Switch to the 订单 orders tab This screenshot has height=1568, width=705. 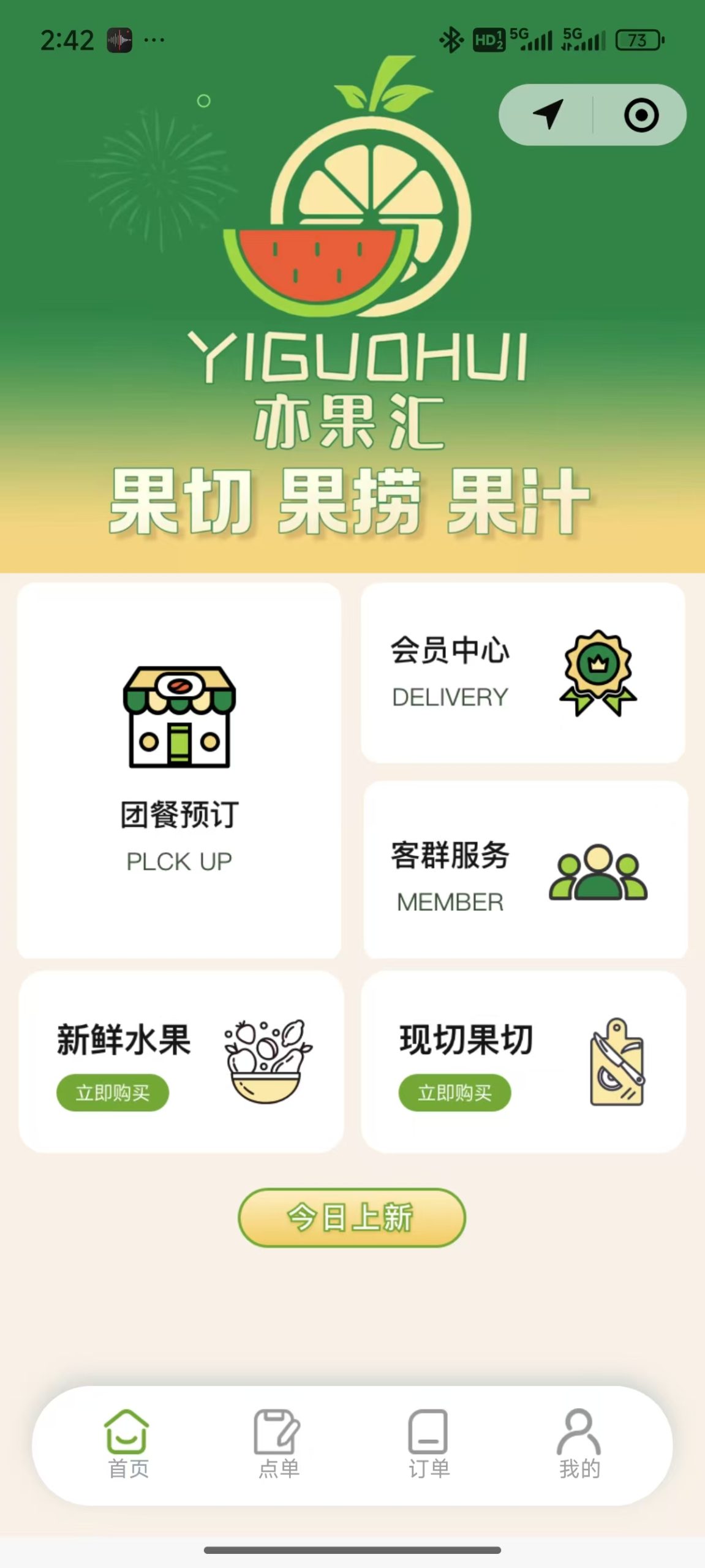tap(429, 1444)
